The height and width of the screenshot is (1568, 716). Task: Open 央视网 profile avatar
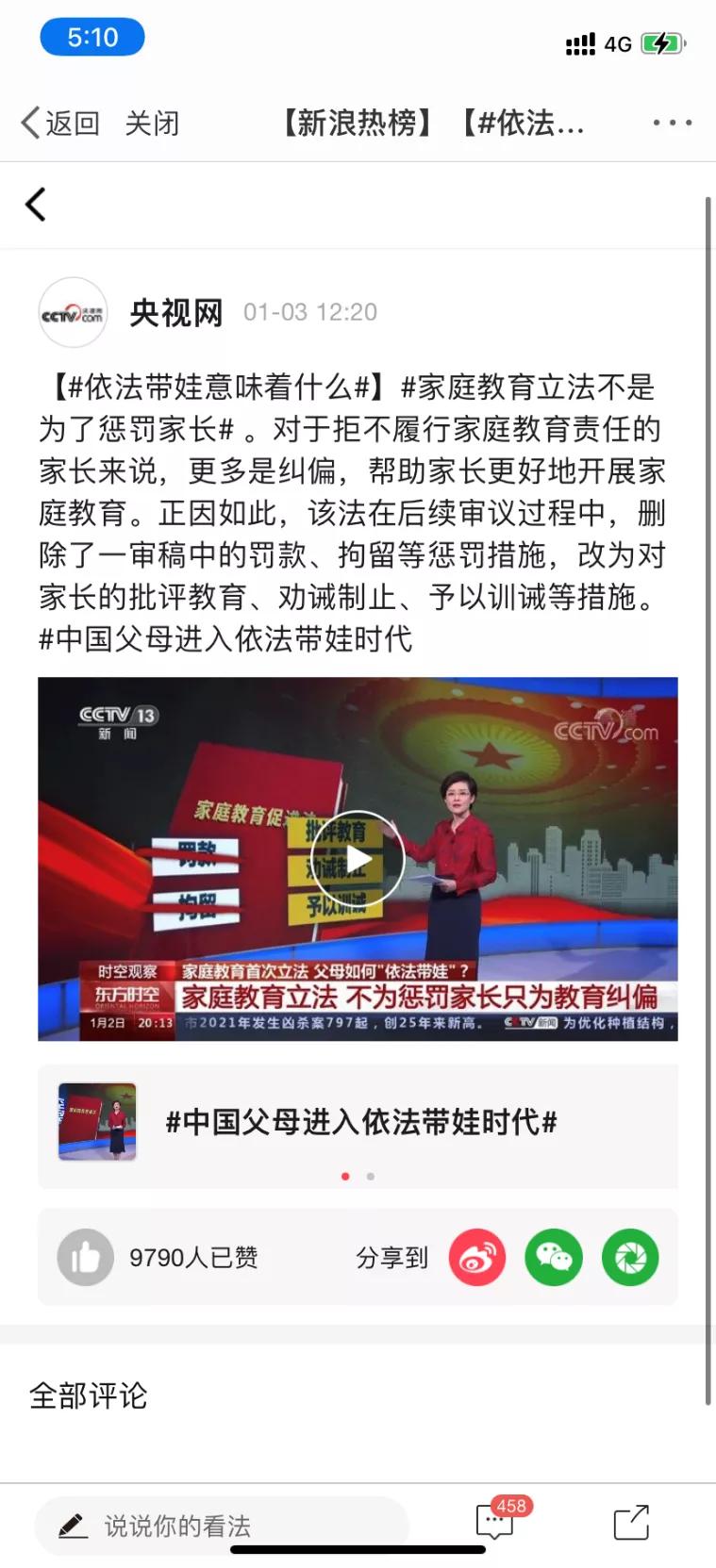(x=73, y=313)
